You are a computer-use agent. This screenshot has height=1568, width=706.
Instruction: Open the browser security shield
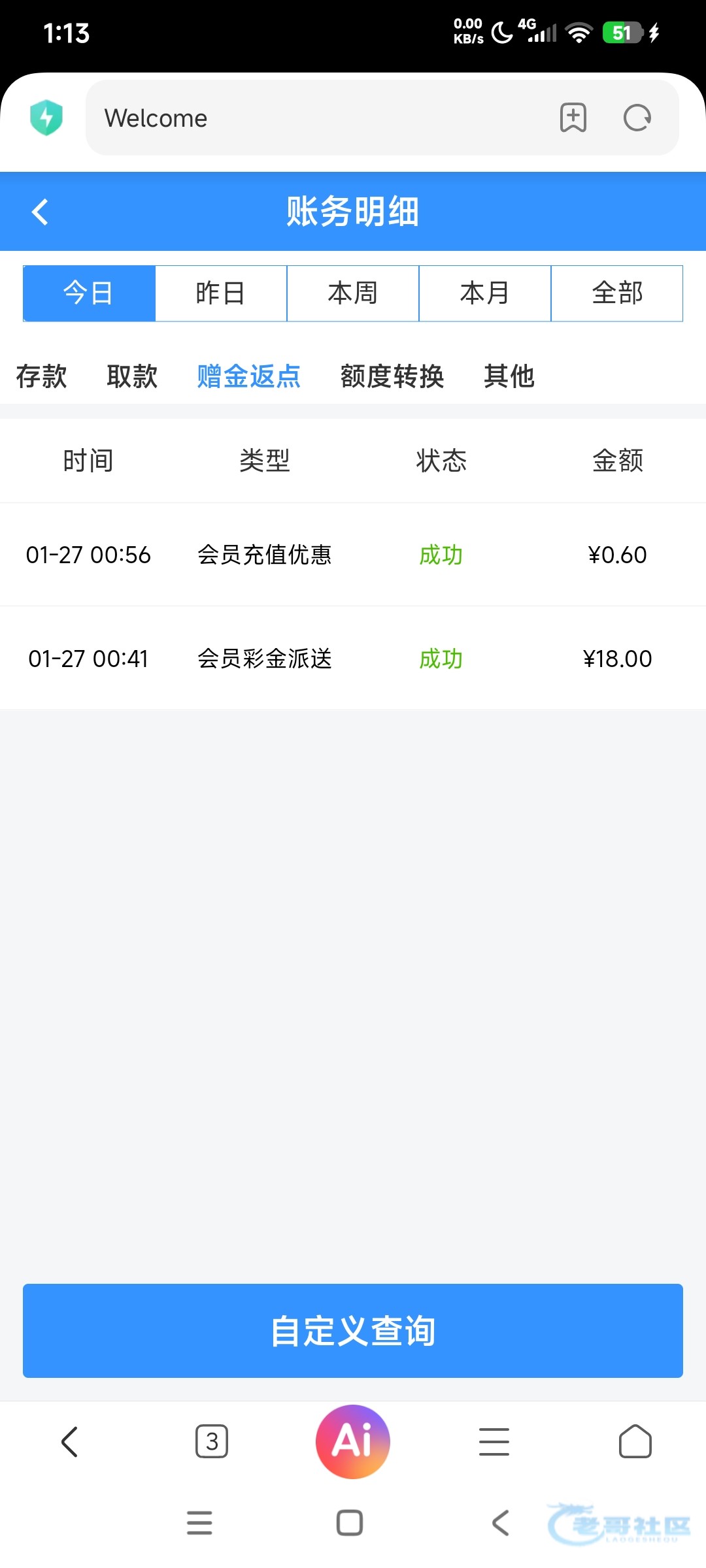[46, 118]
